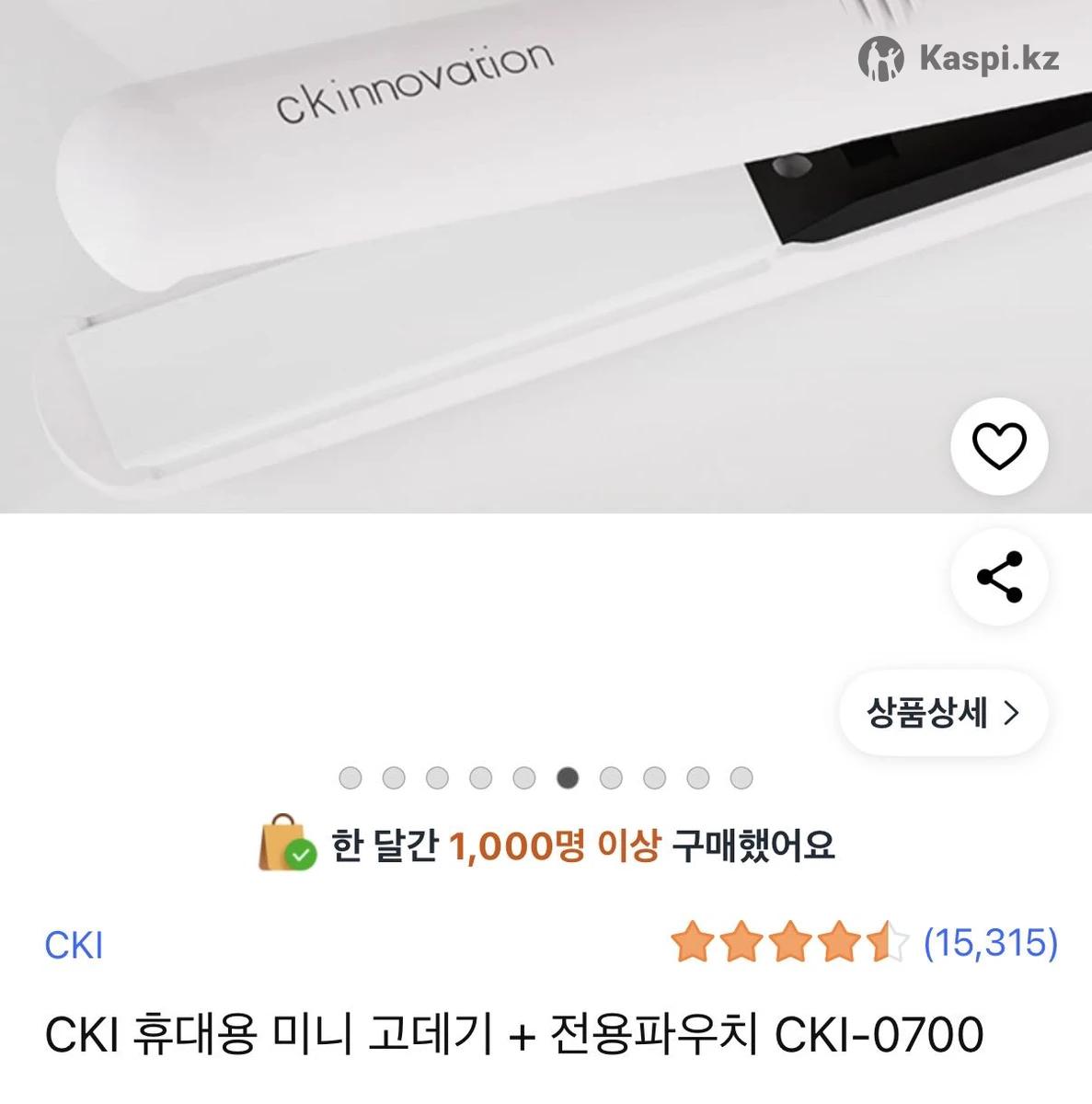Open the CKI brand link

[x=74, y=945]
